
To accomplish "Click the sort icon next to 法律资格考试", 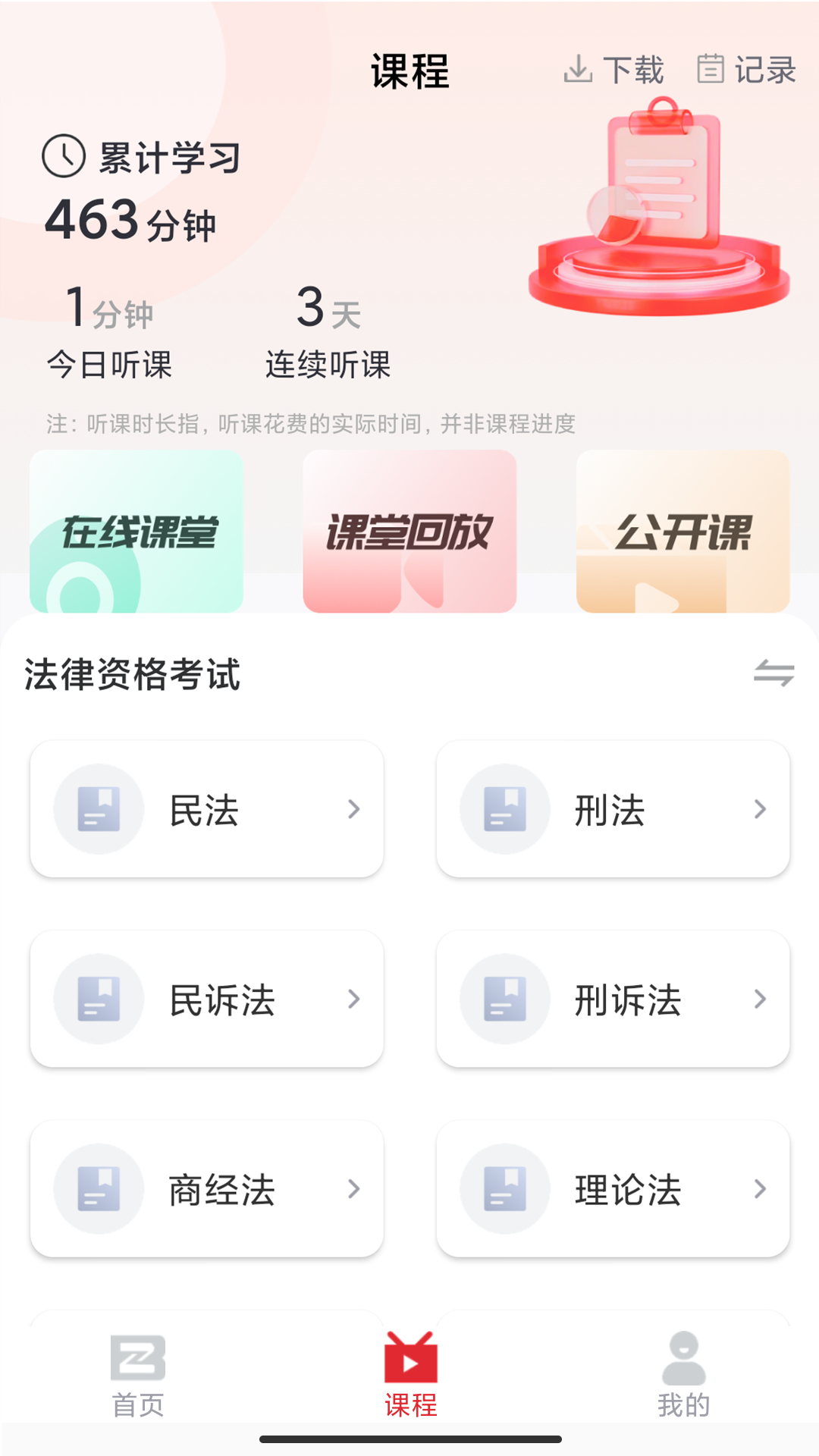I will tap(775, 673).
